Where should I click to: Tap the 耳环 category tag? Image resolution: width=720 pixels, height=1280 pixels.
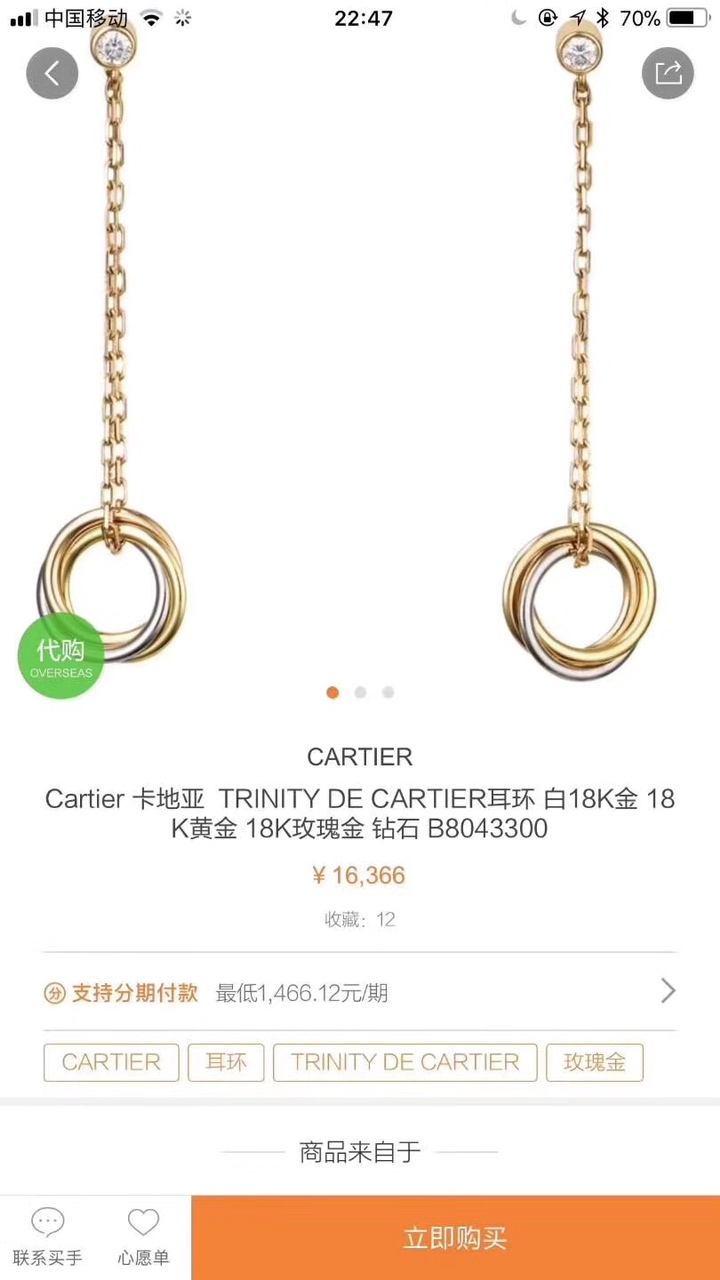point(226,1062)
